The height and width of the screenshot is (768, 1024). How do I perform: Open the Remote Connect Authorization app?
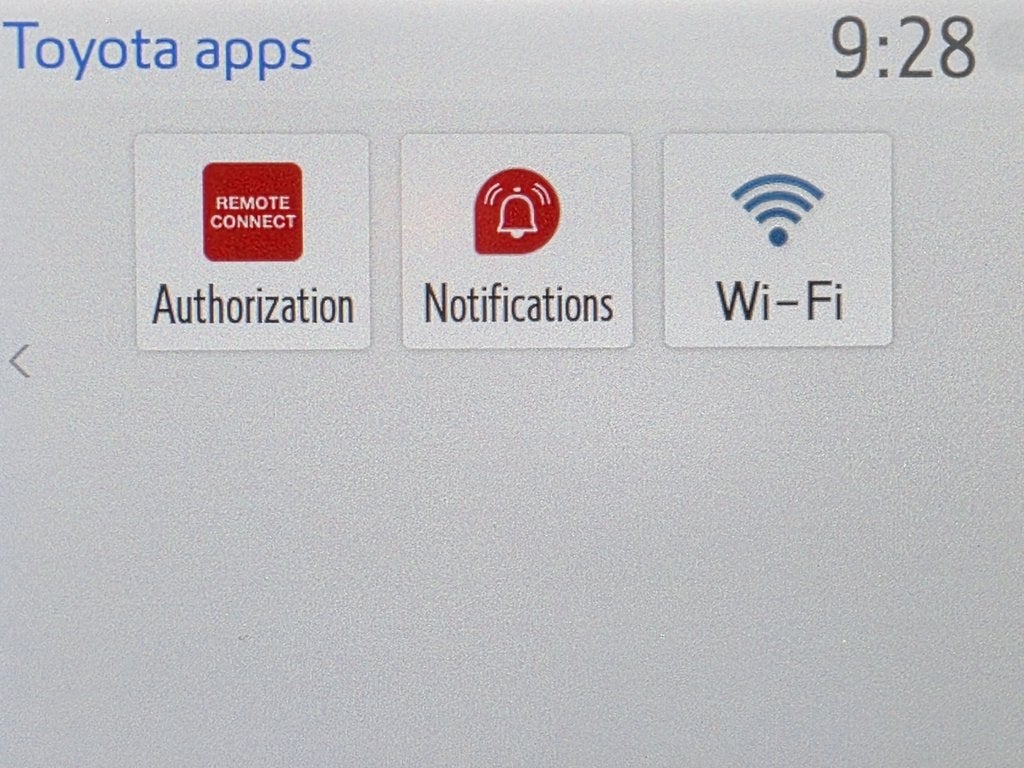click(252, 242)
